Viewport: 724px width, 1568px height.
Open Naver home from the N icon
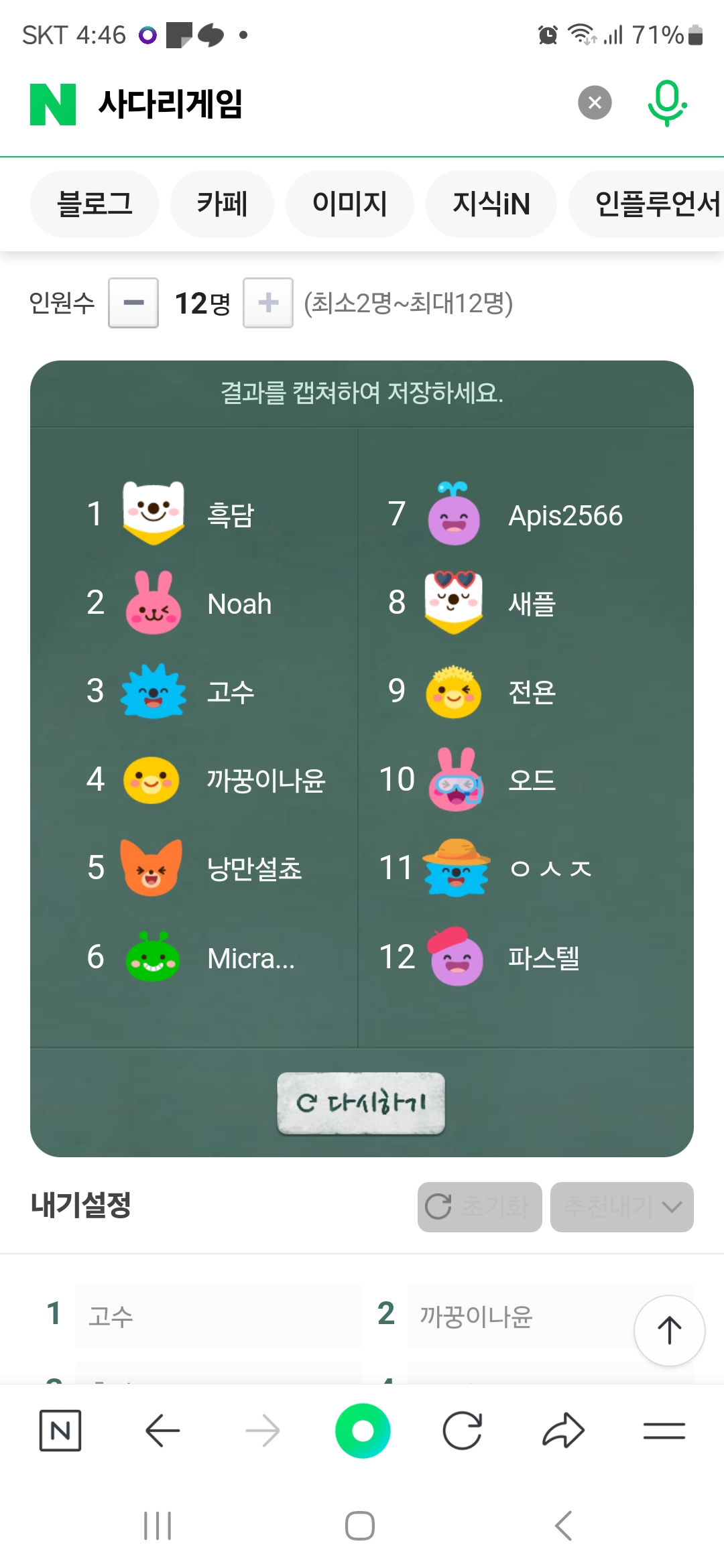[x=60, y=1431]
